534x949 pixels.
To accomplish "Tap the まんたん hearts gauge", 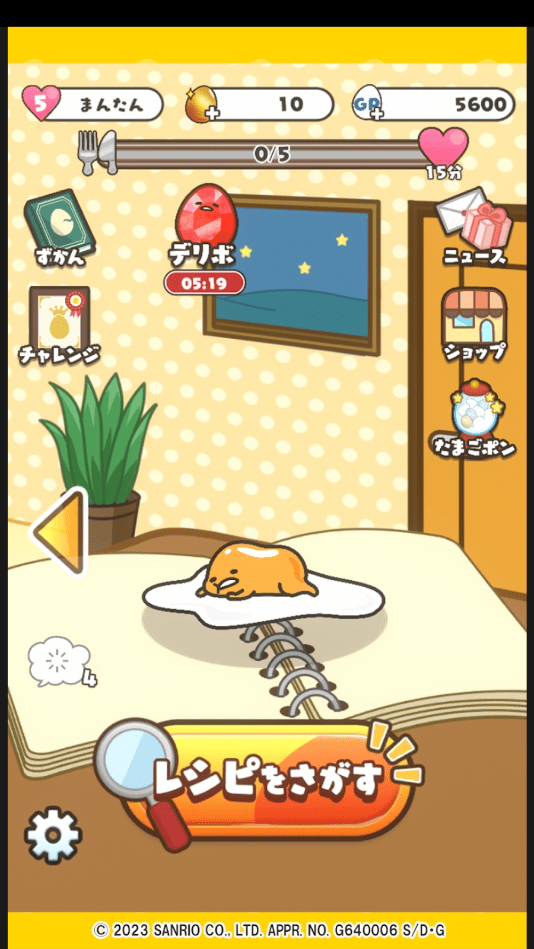I will coord(93,104).
